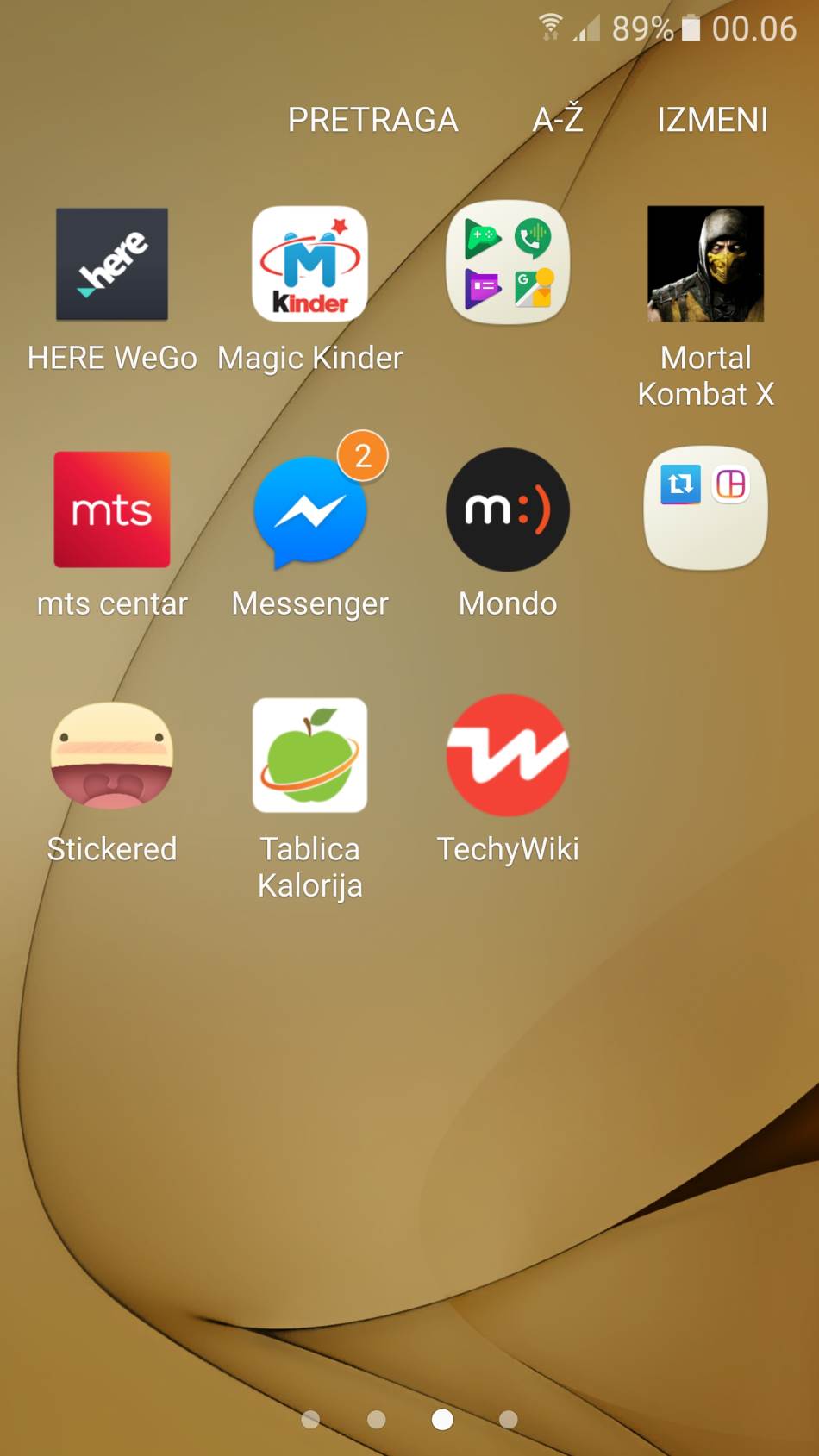Go to the last page indicator dot
The height and width of the screenshot is (1456, 819).
[509, 1419]
